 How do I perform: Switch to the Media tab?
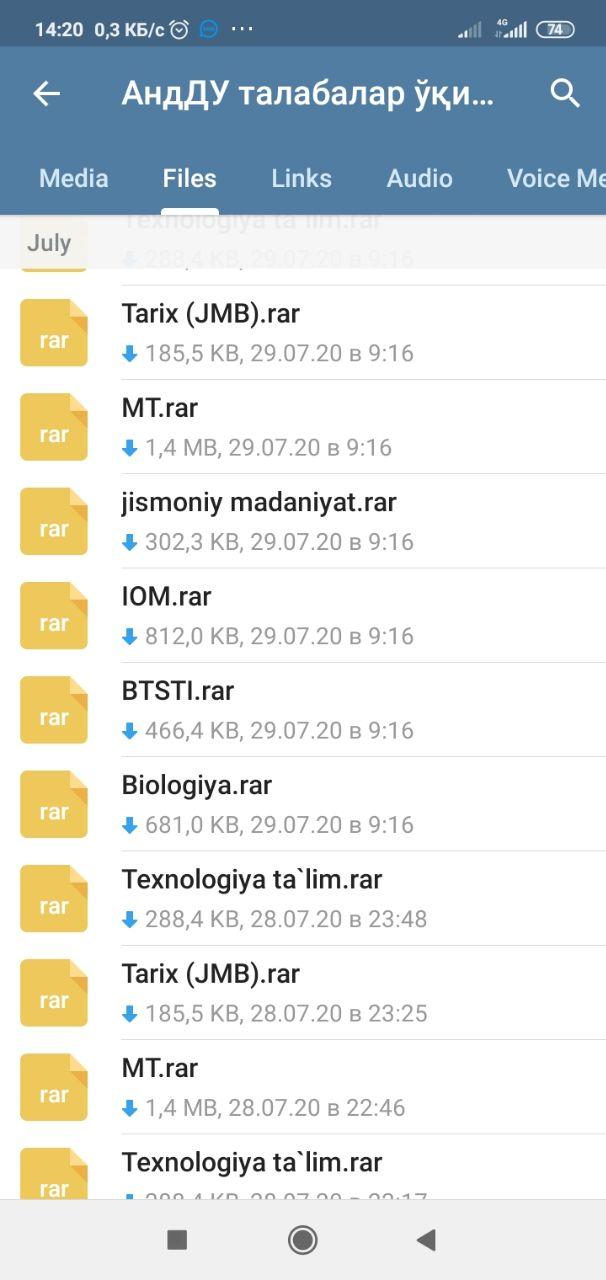73,178
